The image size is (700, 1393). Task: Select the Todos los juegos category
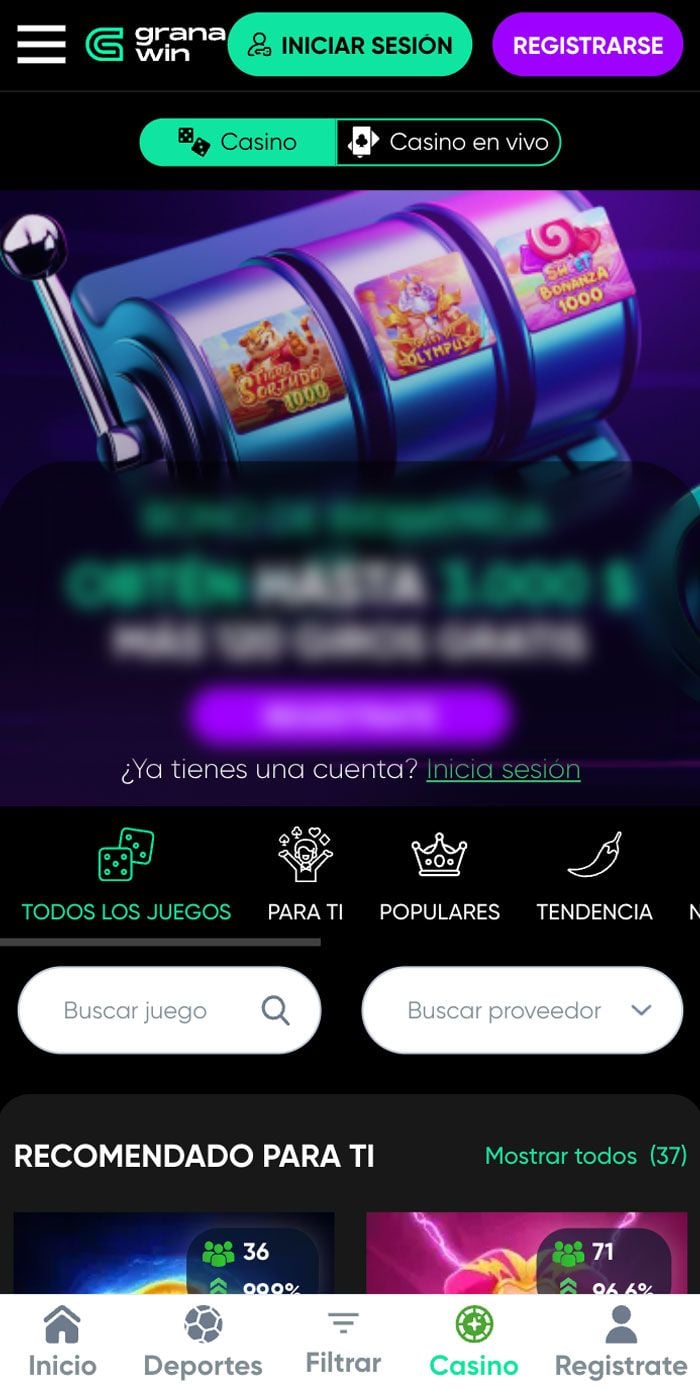(x=126, y=877)
